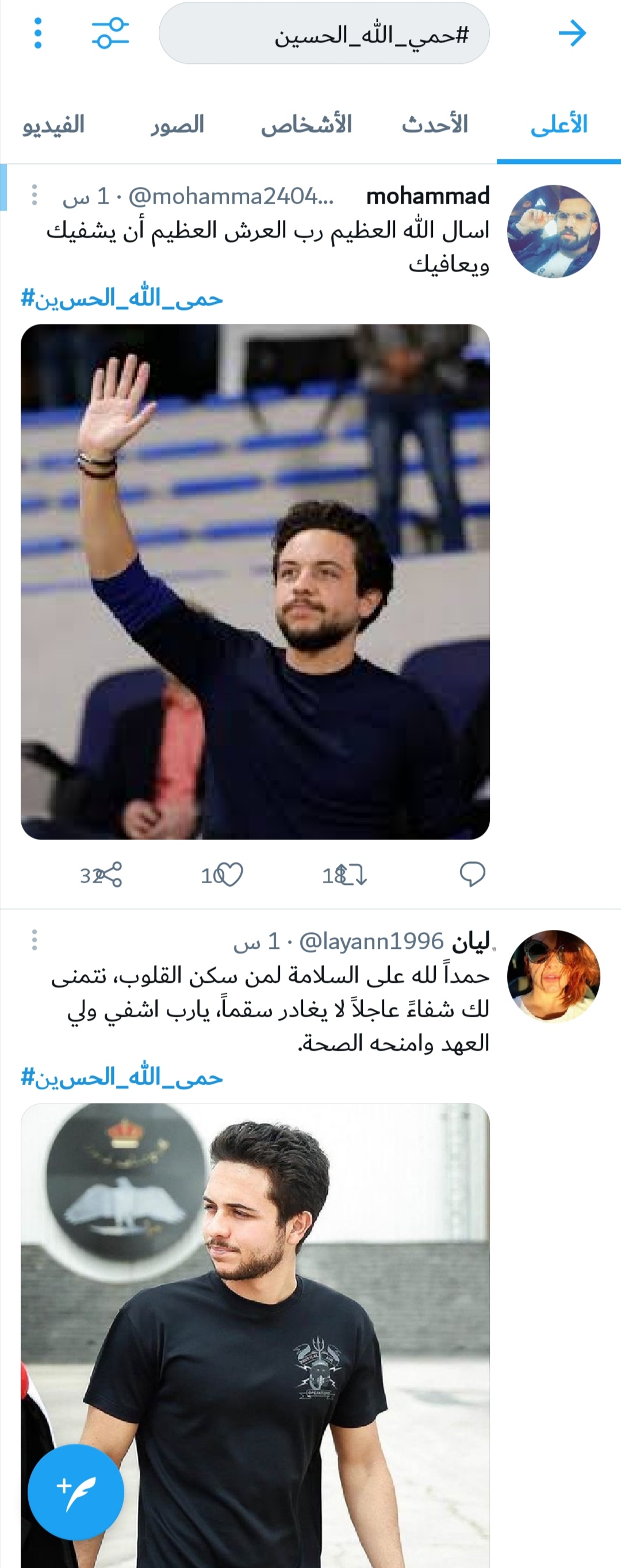The width and height of the screenshot is (621, 1568).
Task: Open search filter settings
Action: [x=110, y=33]
